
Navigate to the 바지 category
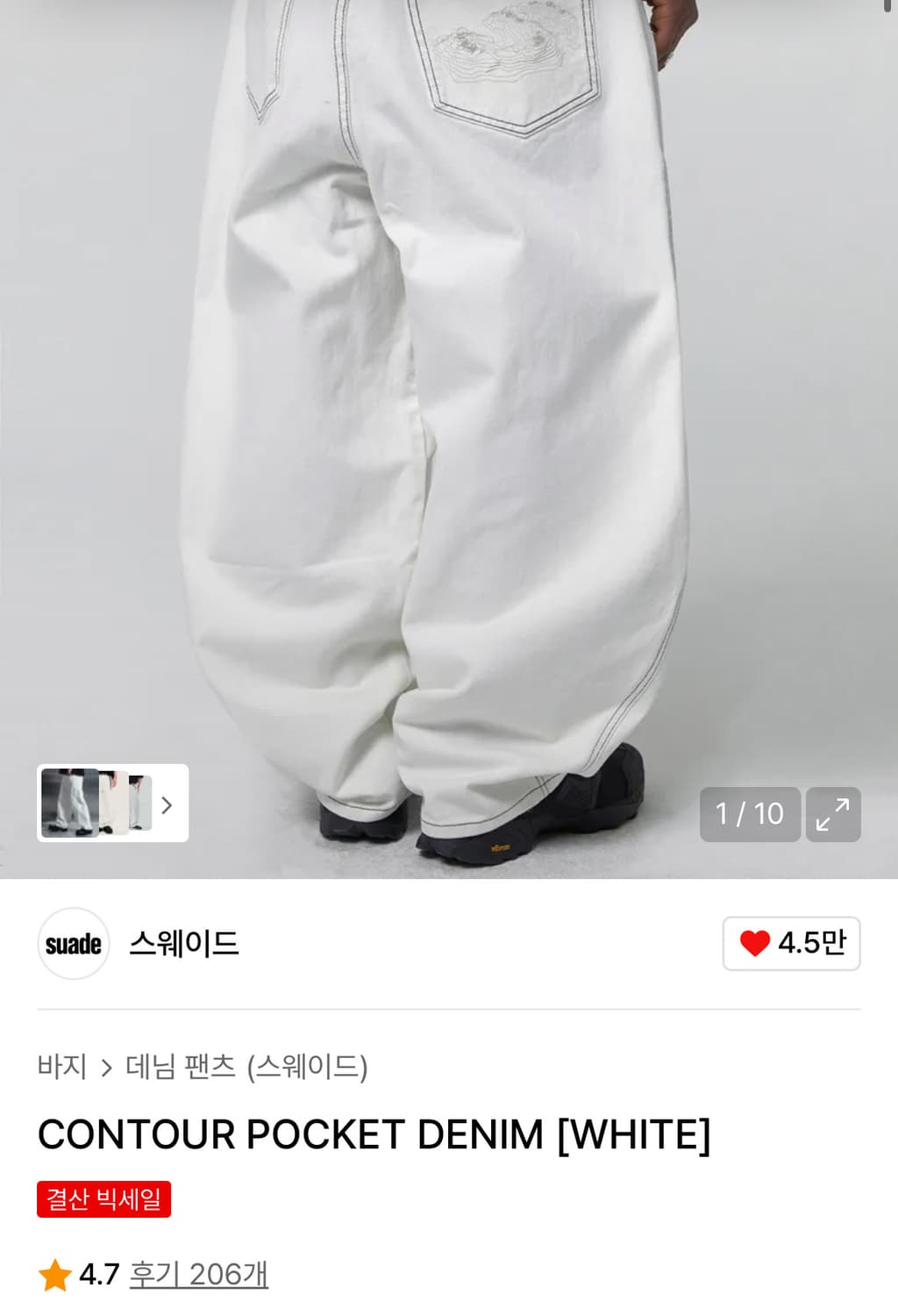63,1069
